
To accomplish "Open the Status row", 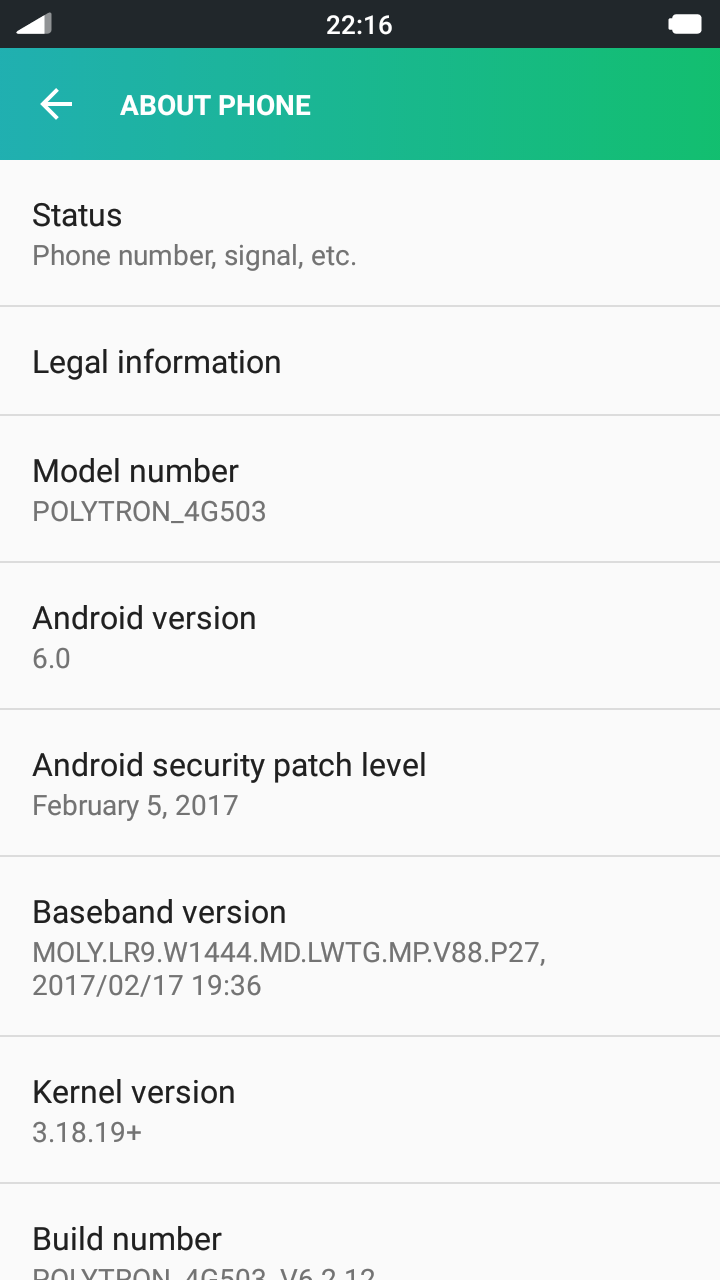I will pos(360,233).
